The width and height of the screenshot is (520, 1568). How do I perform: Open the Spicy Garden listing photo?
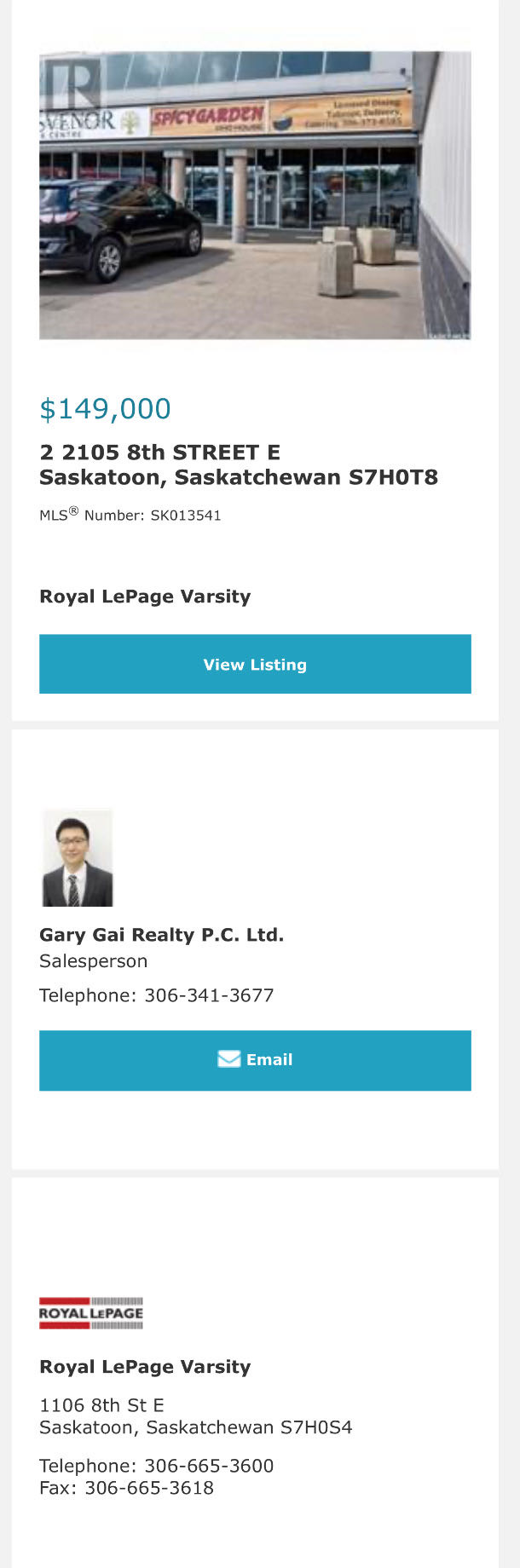click(255, 195)
